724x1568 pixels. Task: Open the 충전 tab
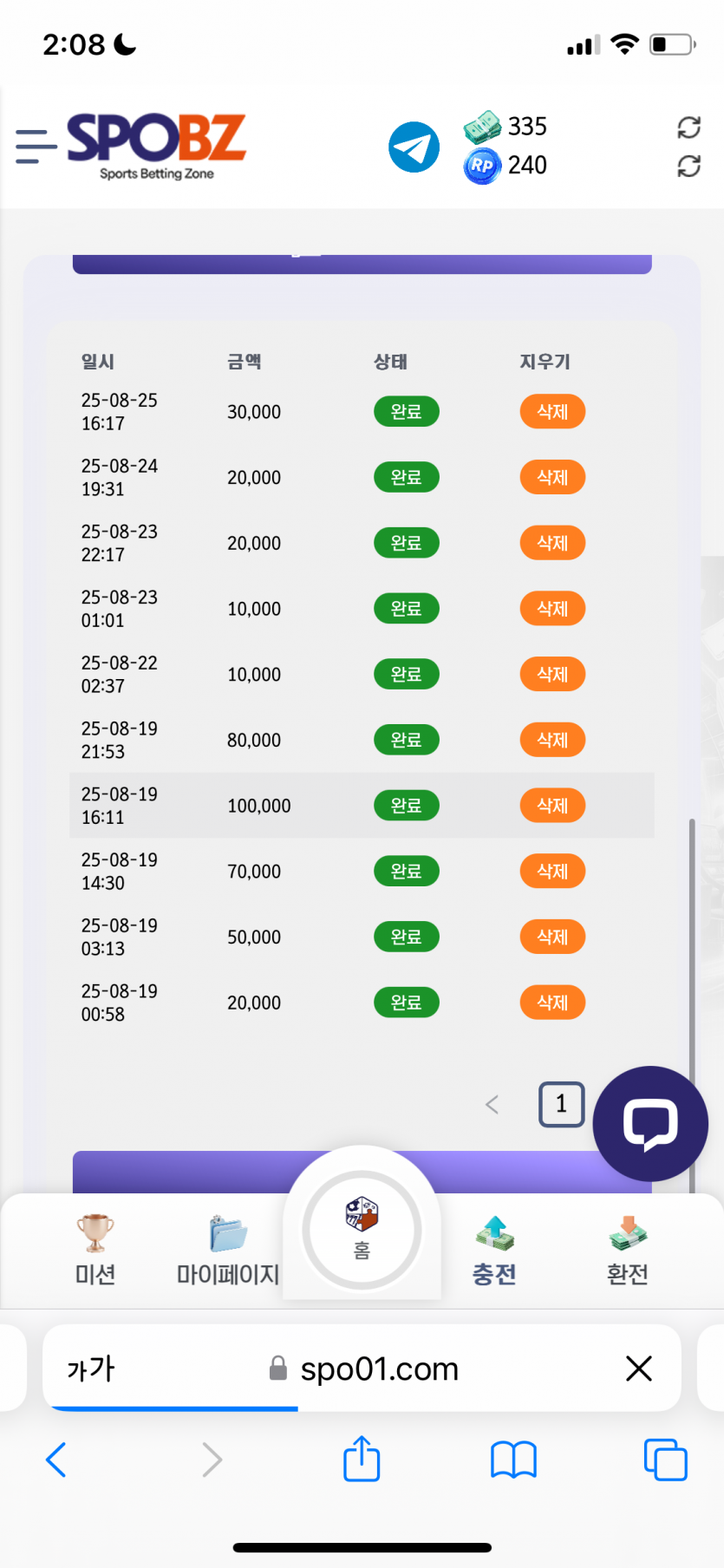494,1251
